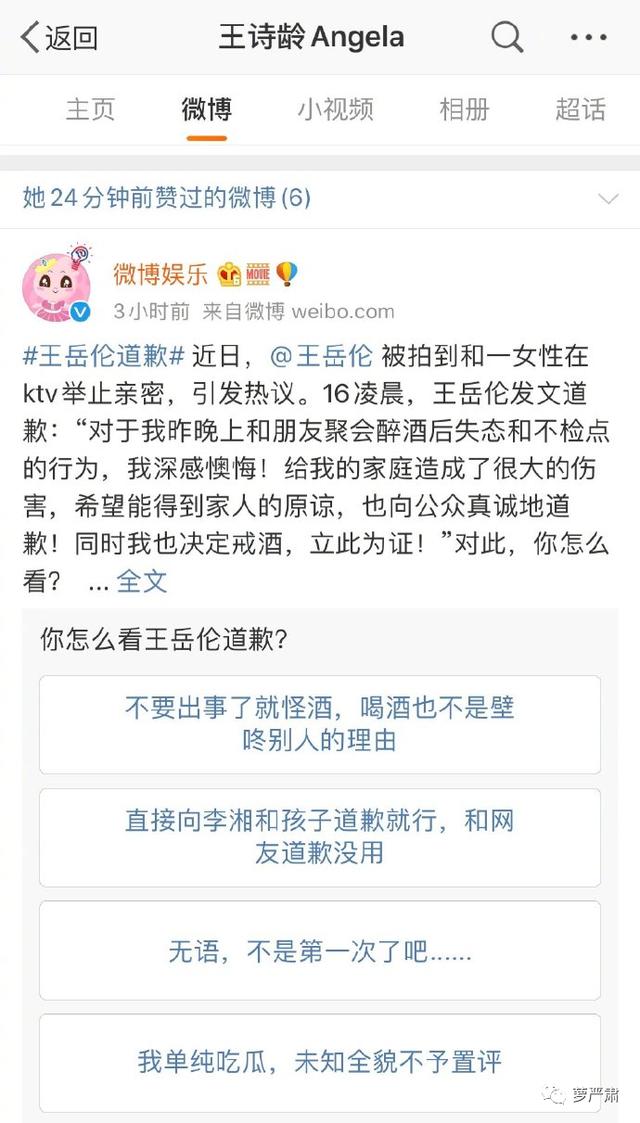The image size is (640, 1123).
Task: Switch to the 超话 tab
Action: (581, 109)
